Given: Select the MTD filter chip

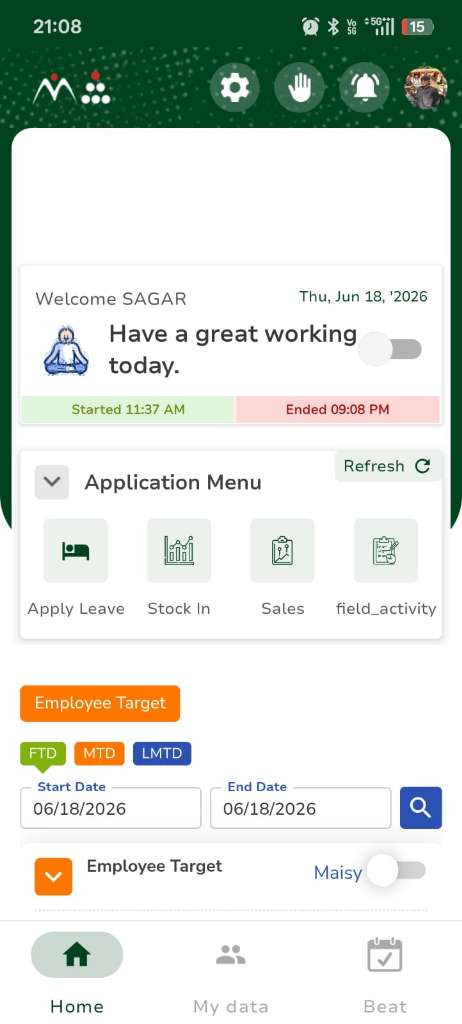Looking at the screenshot, I should click(99, 754).
